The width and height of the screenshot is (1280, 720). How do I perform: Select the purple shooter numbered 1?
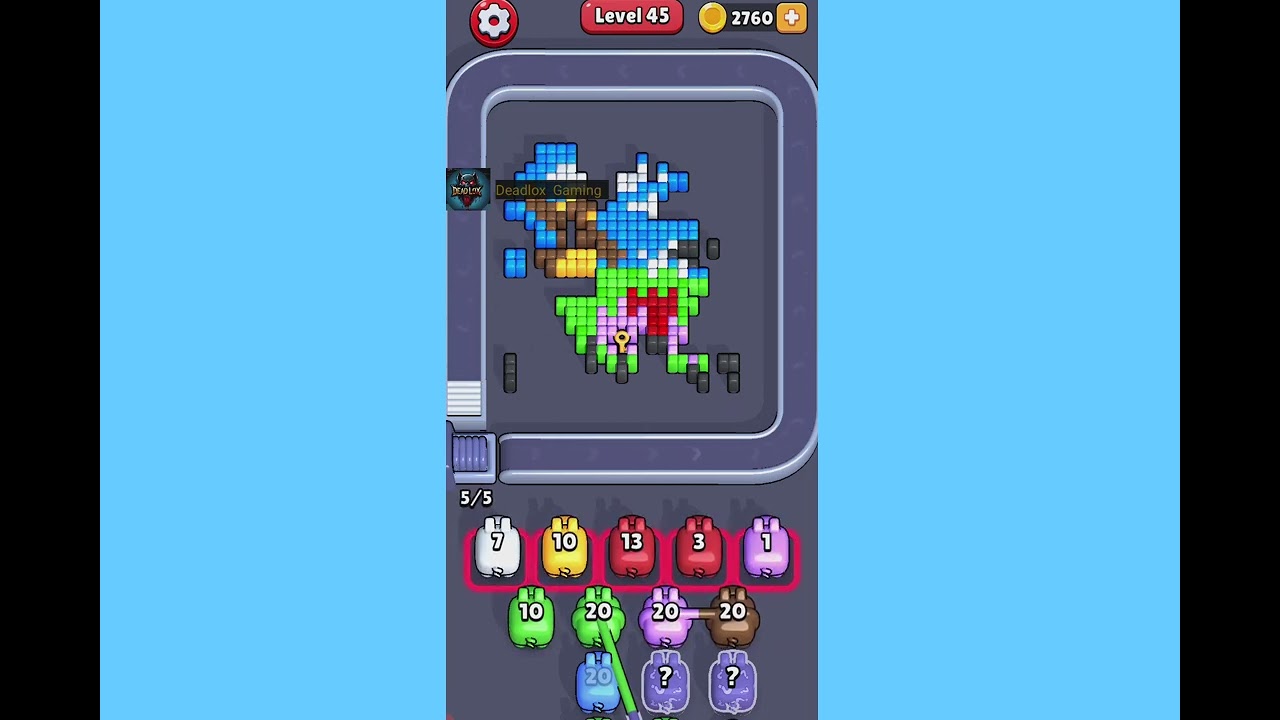click(x=766, y=549)
